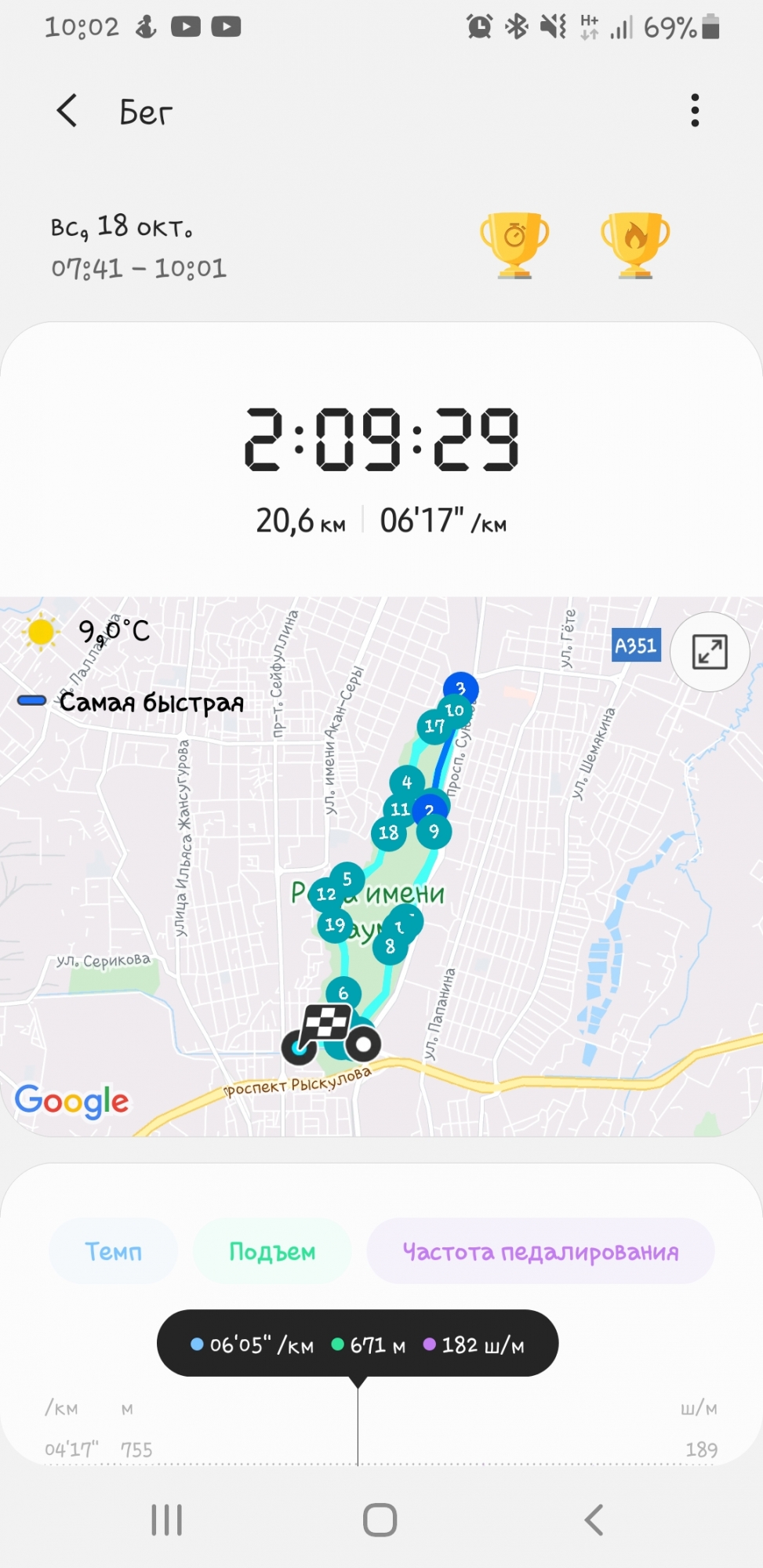Open the three-dot overflow menu
This screenshot has height=1568, width=763.
click(x=695, y=111)
